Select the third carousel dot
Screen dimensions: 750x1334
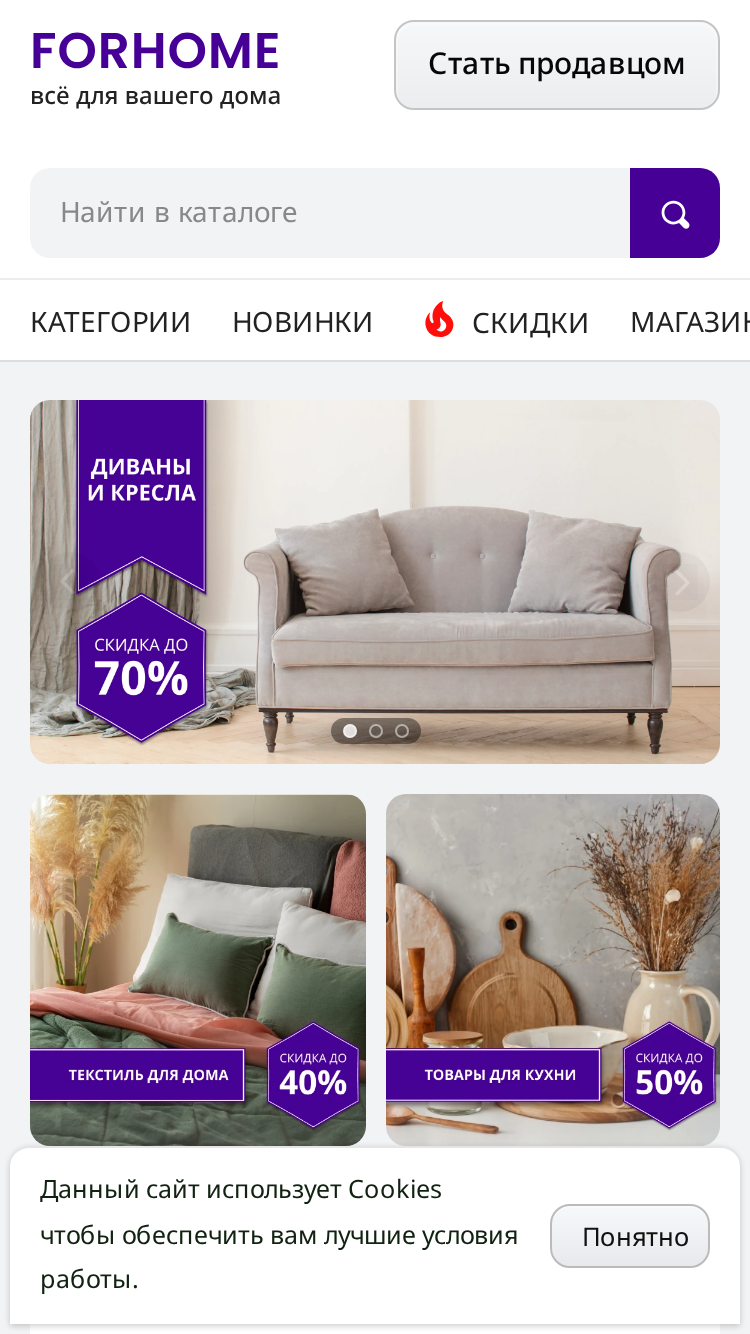[x=402, y=731]
